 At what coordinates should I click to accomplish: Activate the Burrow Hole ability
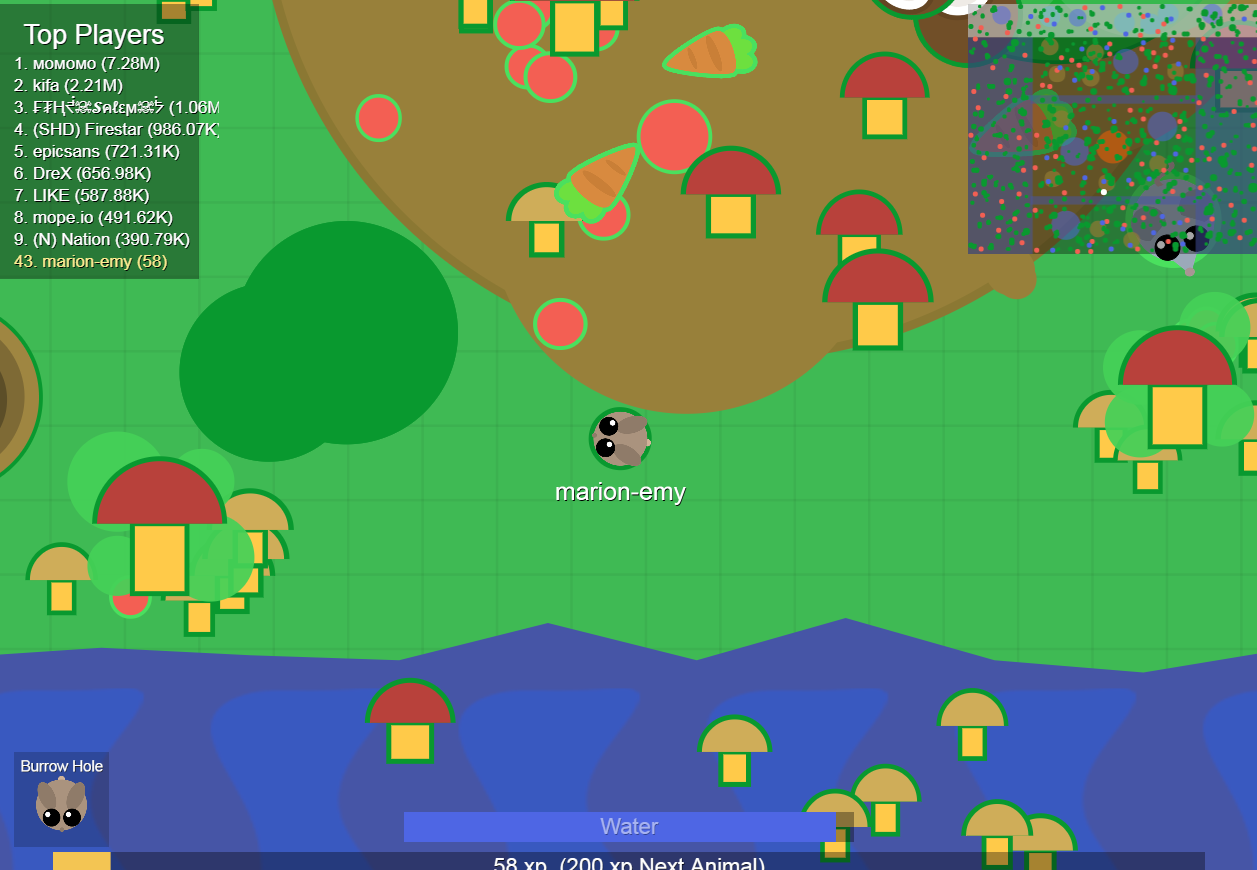coord(61,800)
